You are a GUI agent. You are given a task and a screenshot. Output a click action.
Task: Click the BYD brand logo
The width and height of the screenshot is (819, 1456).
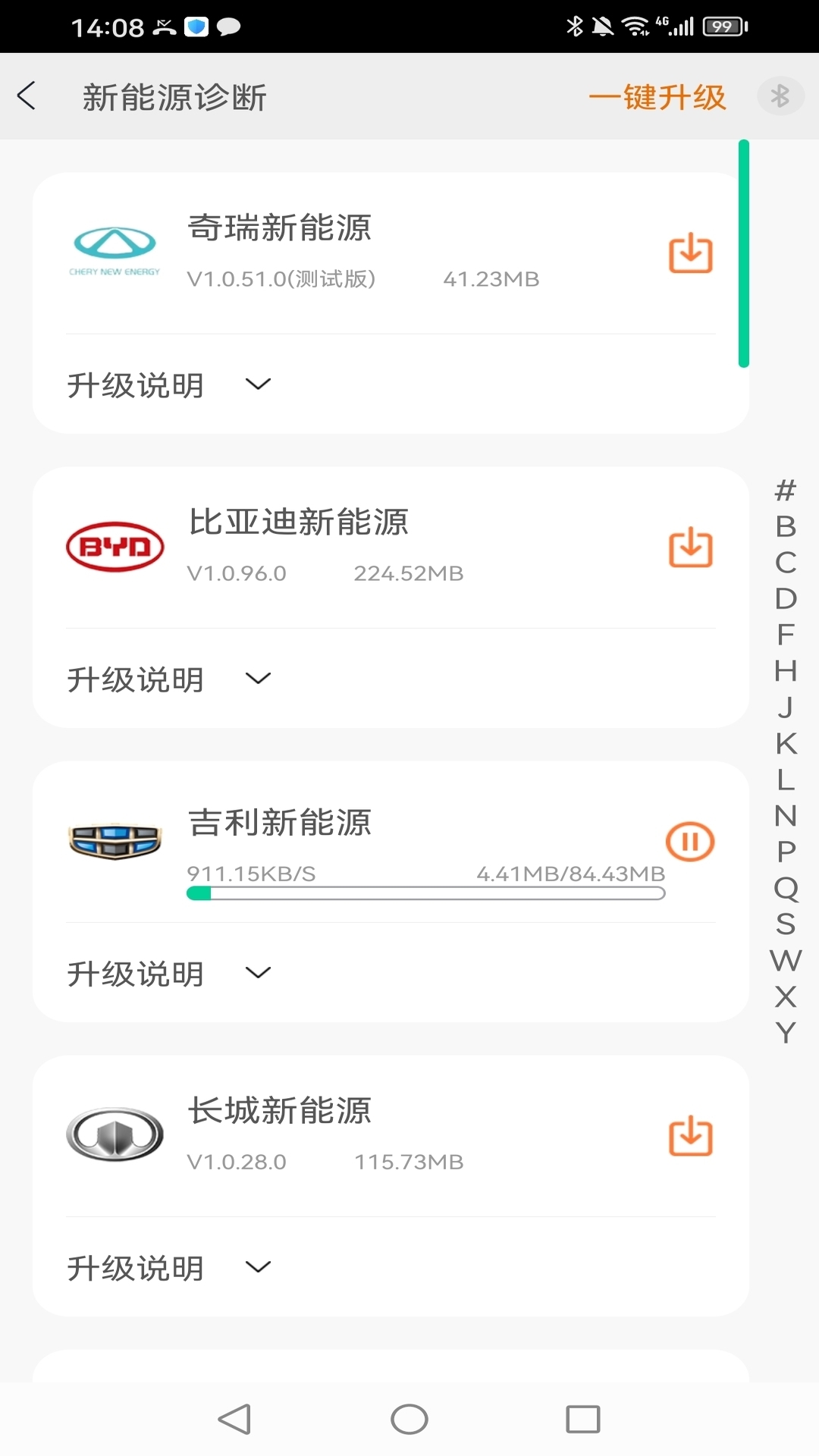pos(115,546)
